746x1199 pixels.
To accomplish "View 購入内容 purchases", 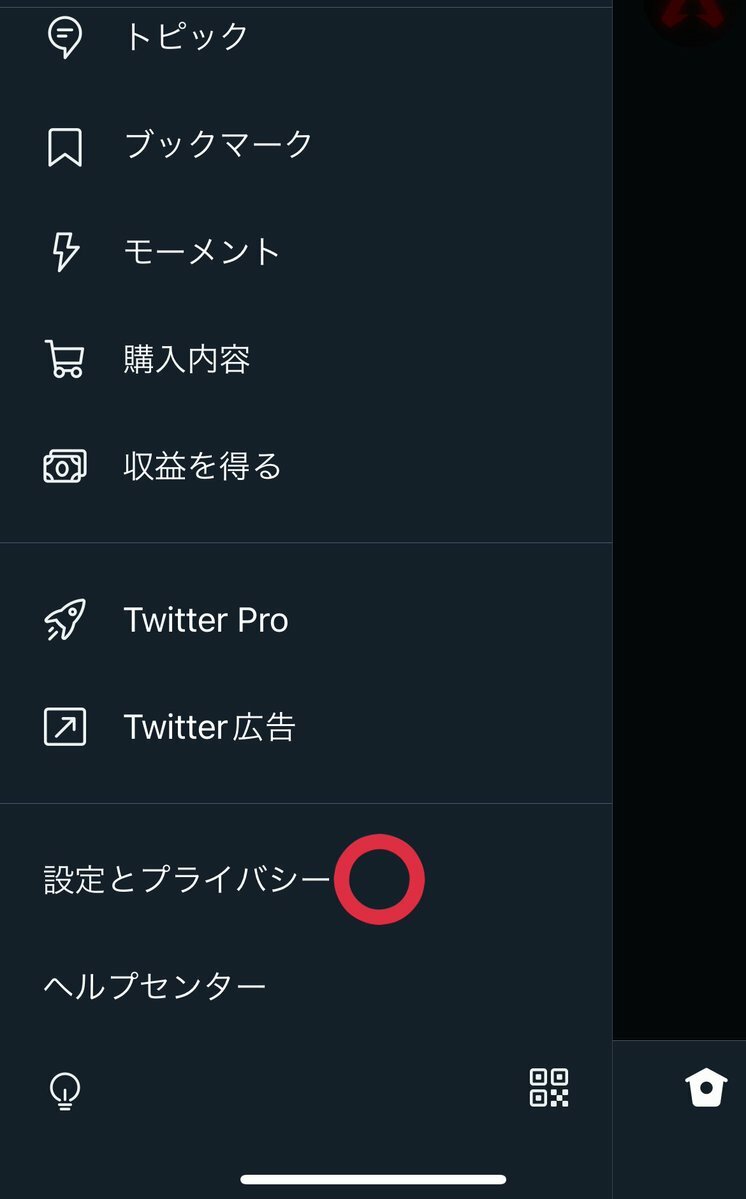I will click(186, 358).
